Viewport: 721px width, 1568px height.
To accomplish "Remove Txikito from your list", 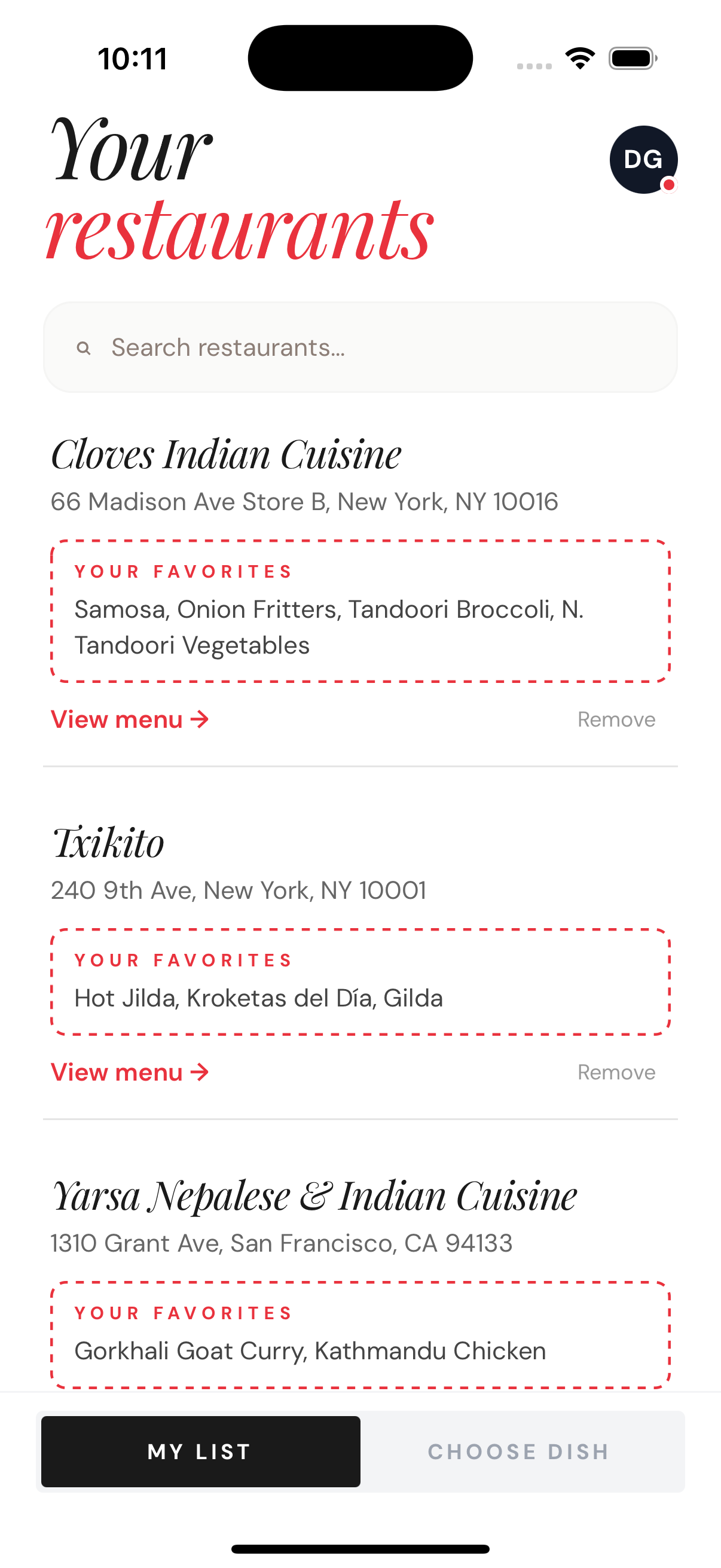I will pos(616,1072).
